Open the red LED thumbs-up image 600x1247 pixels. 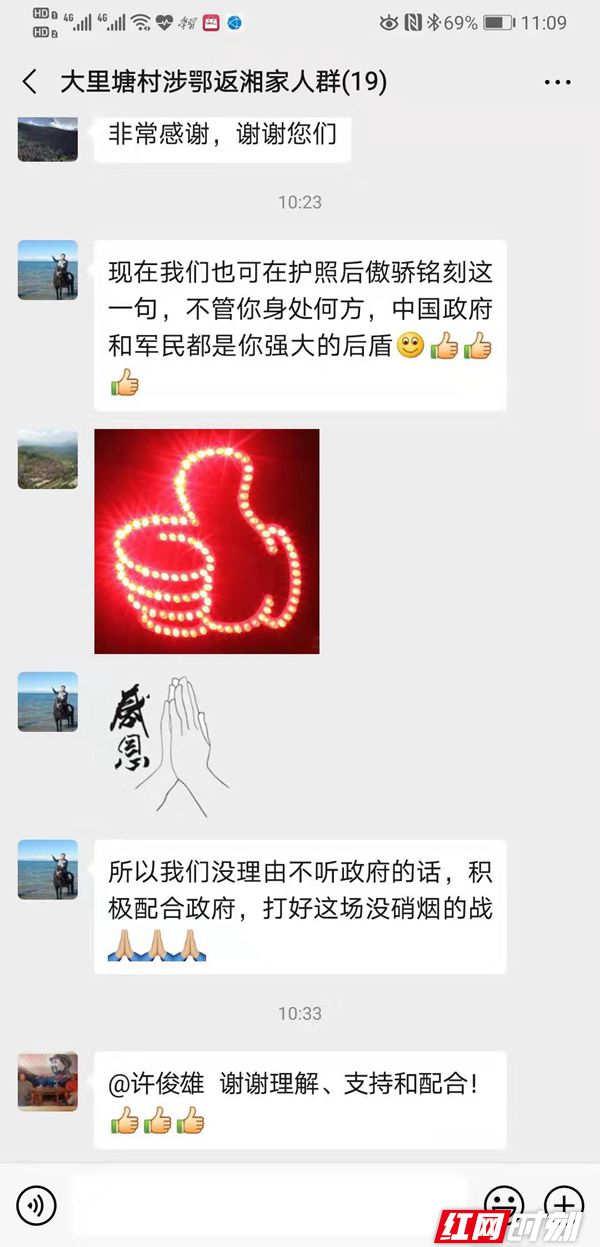point(207,541)
